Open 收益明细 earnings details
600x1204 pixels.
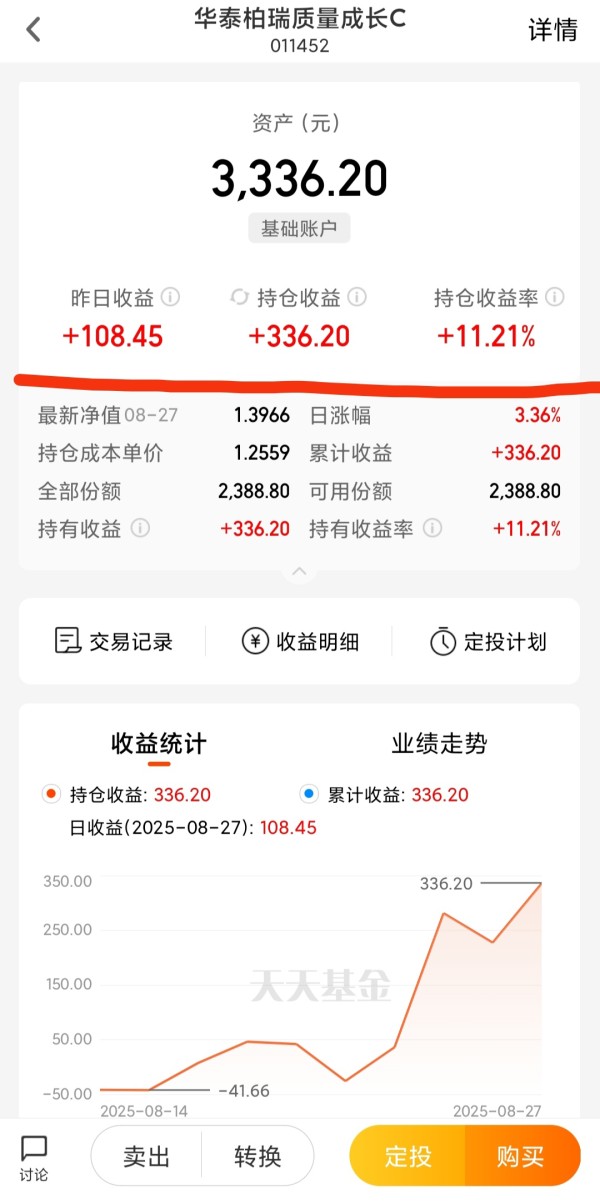pyautogui.click(x=300, y=642)
